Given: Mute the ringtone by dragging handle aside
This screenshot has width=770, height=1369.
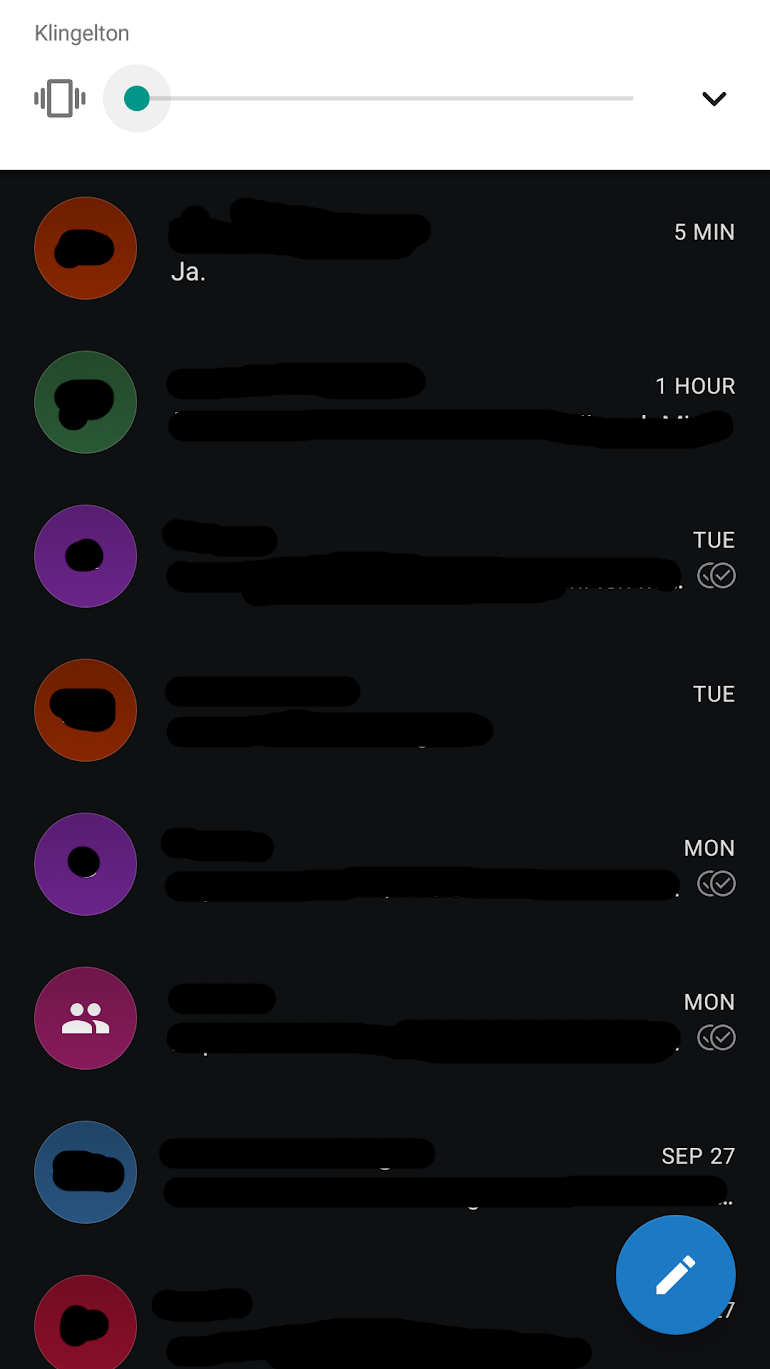Looking at the screenshot, I should (x=137, y=98).
